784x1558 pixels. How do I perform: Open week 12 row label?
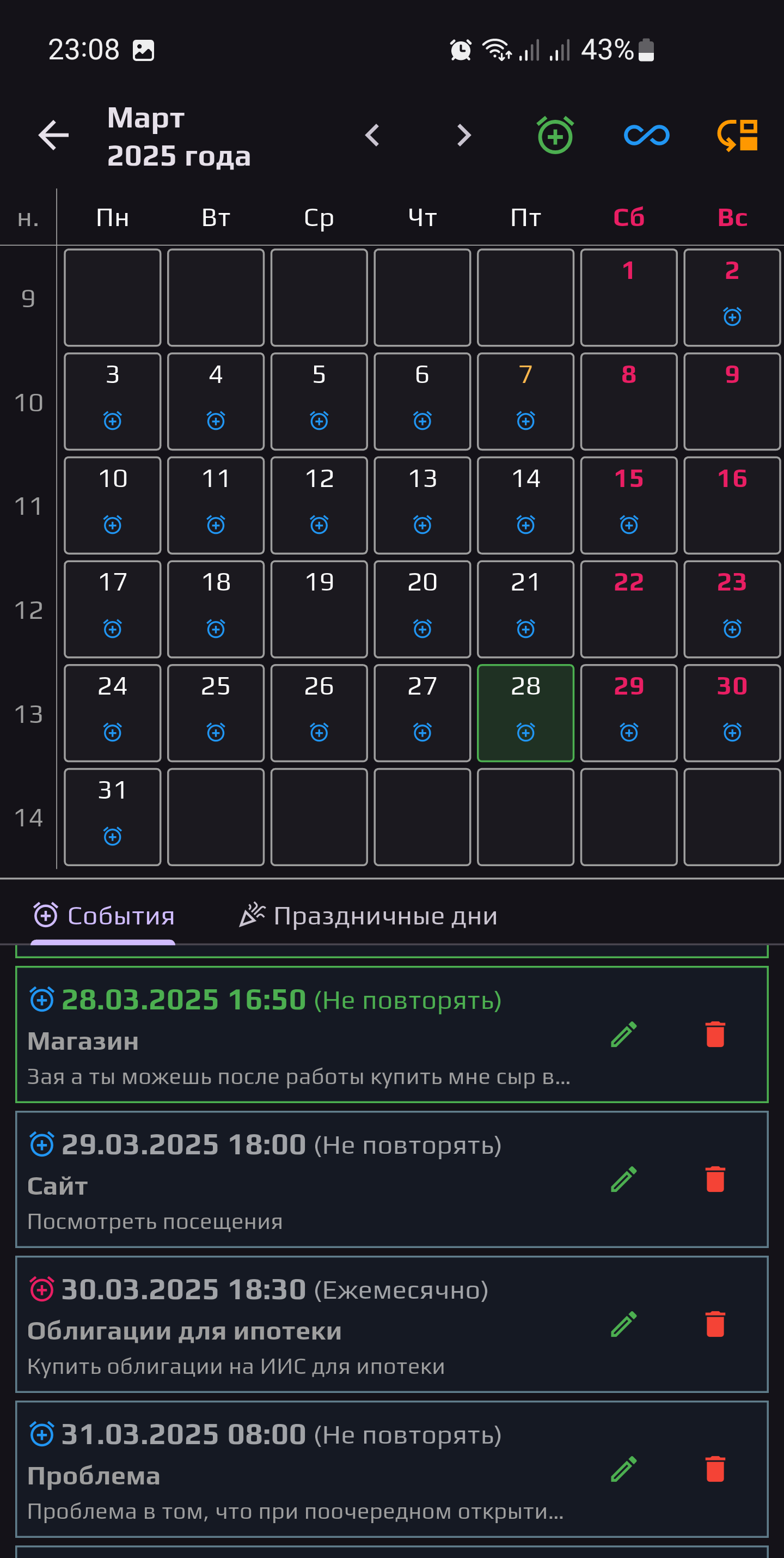28,611
